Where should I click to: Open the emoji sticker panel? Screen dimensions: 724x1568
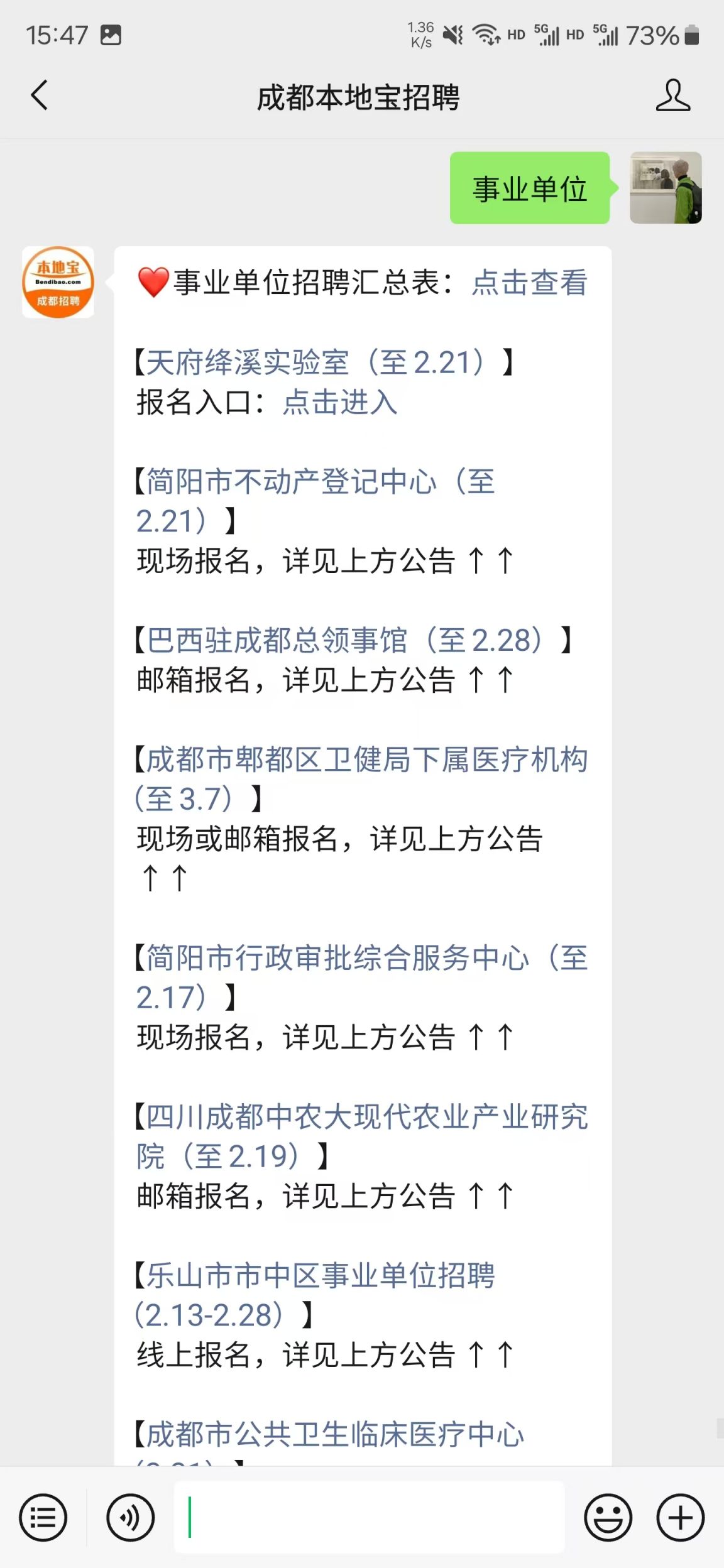point(608,1518)
